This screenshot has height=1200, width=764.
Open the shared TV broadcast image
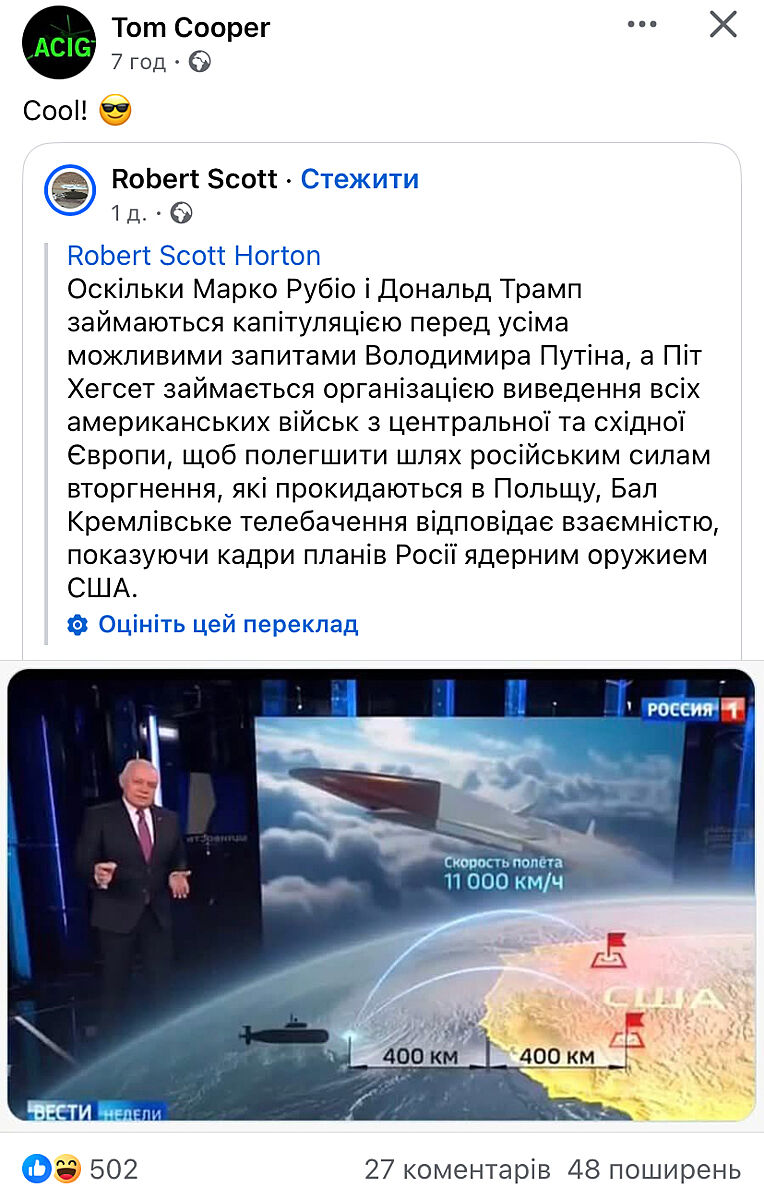pyautogui.click(x=381, y=895)
